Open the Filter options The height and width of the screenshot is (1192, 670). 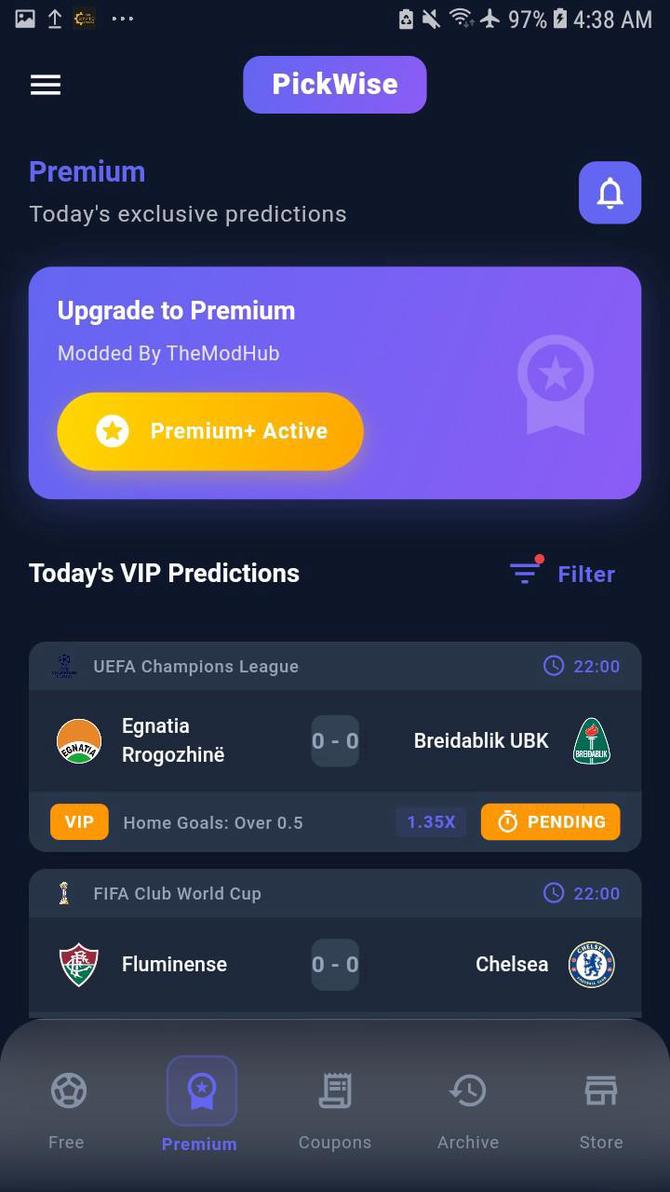(563, 573)
